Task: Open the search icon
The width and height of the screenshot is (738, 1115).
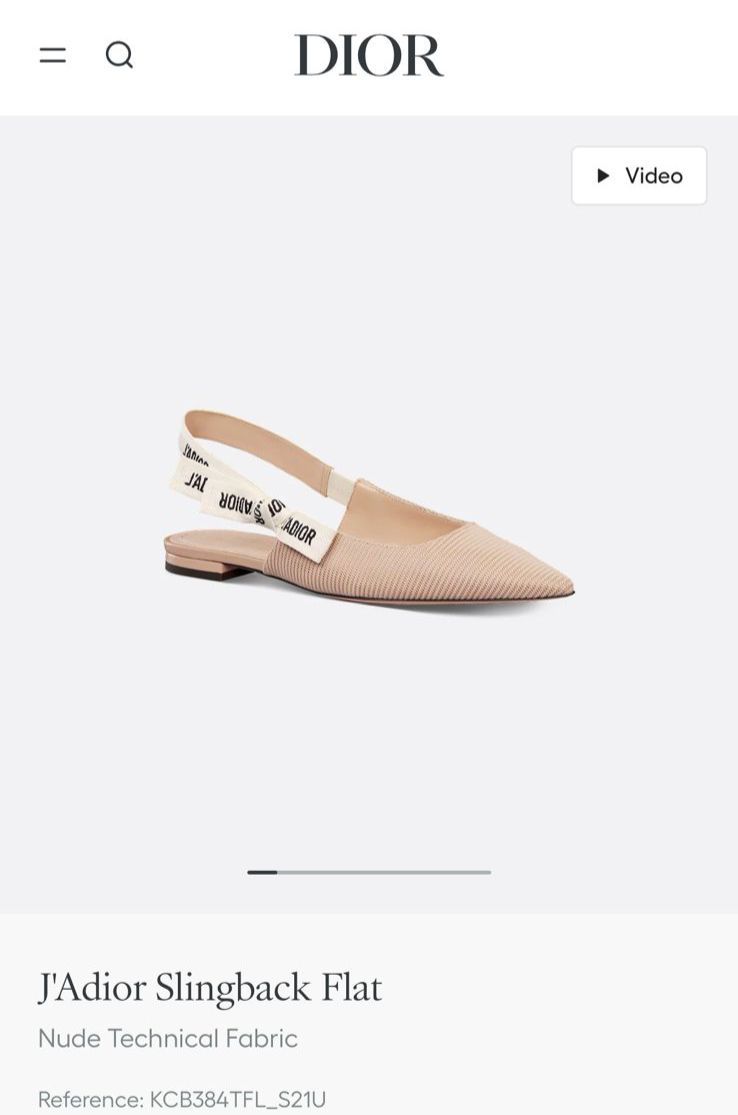Action: (x=119, y=55)
